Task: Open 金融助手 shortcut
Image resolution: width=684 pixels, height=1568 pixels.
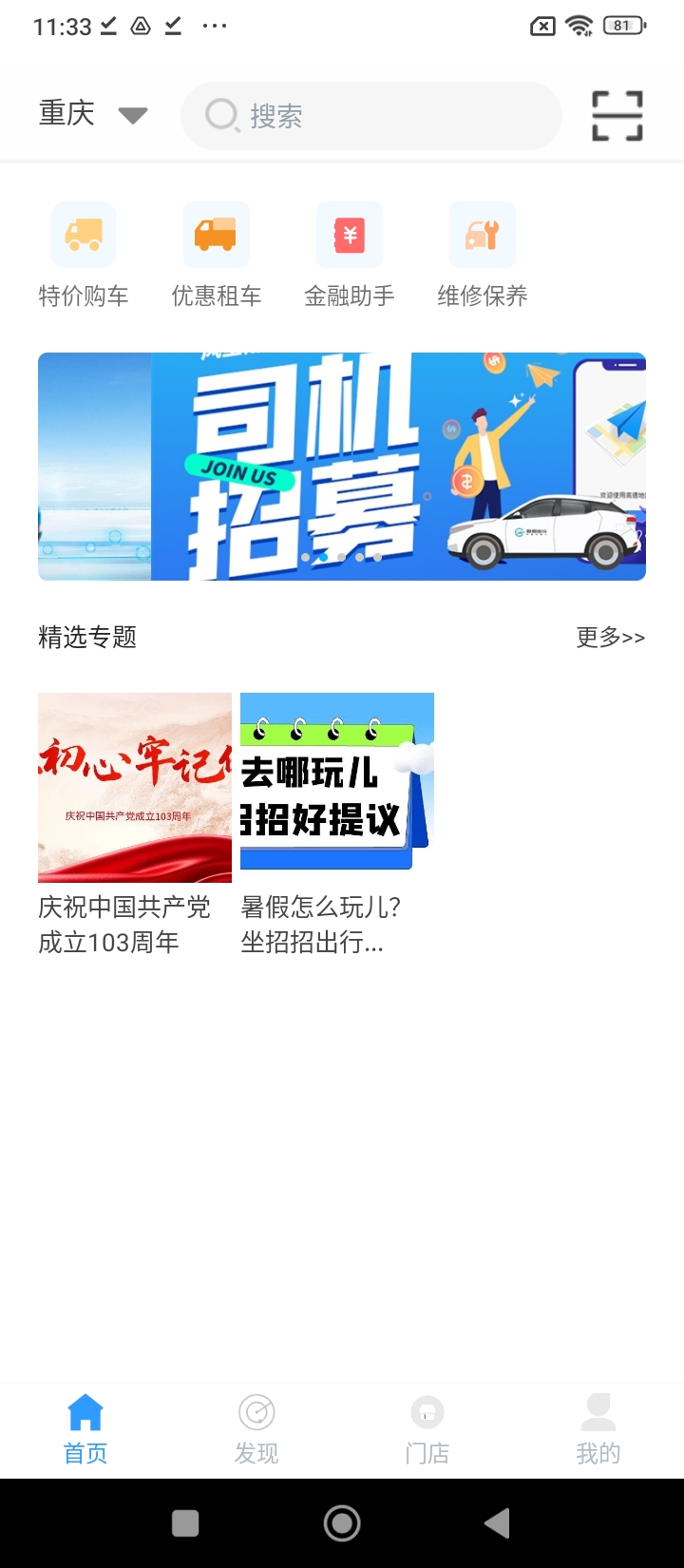Action: pyautogui.click(x=350, y=255)
